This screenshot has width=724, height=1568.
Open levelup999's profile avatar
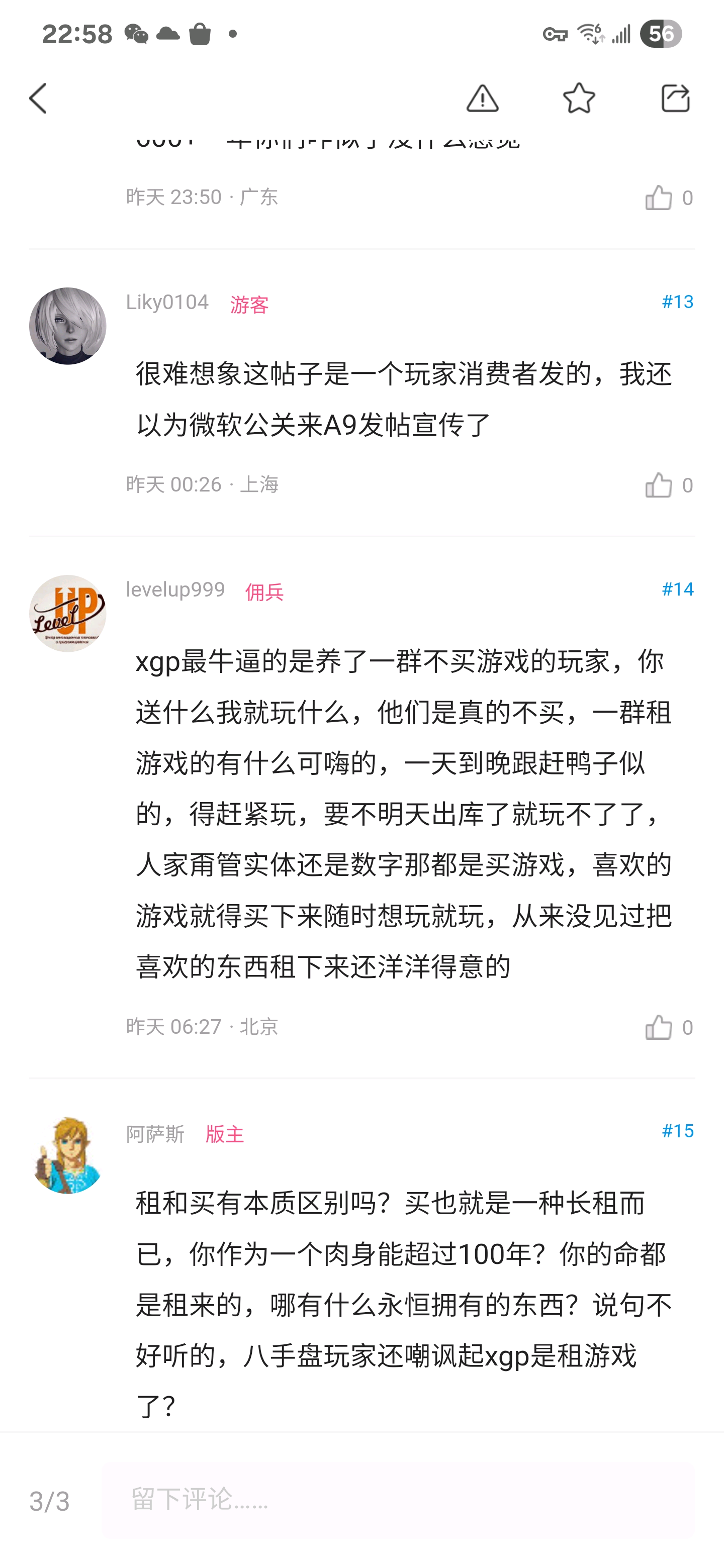(67, 614)
